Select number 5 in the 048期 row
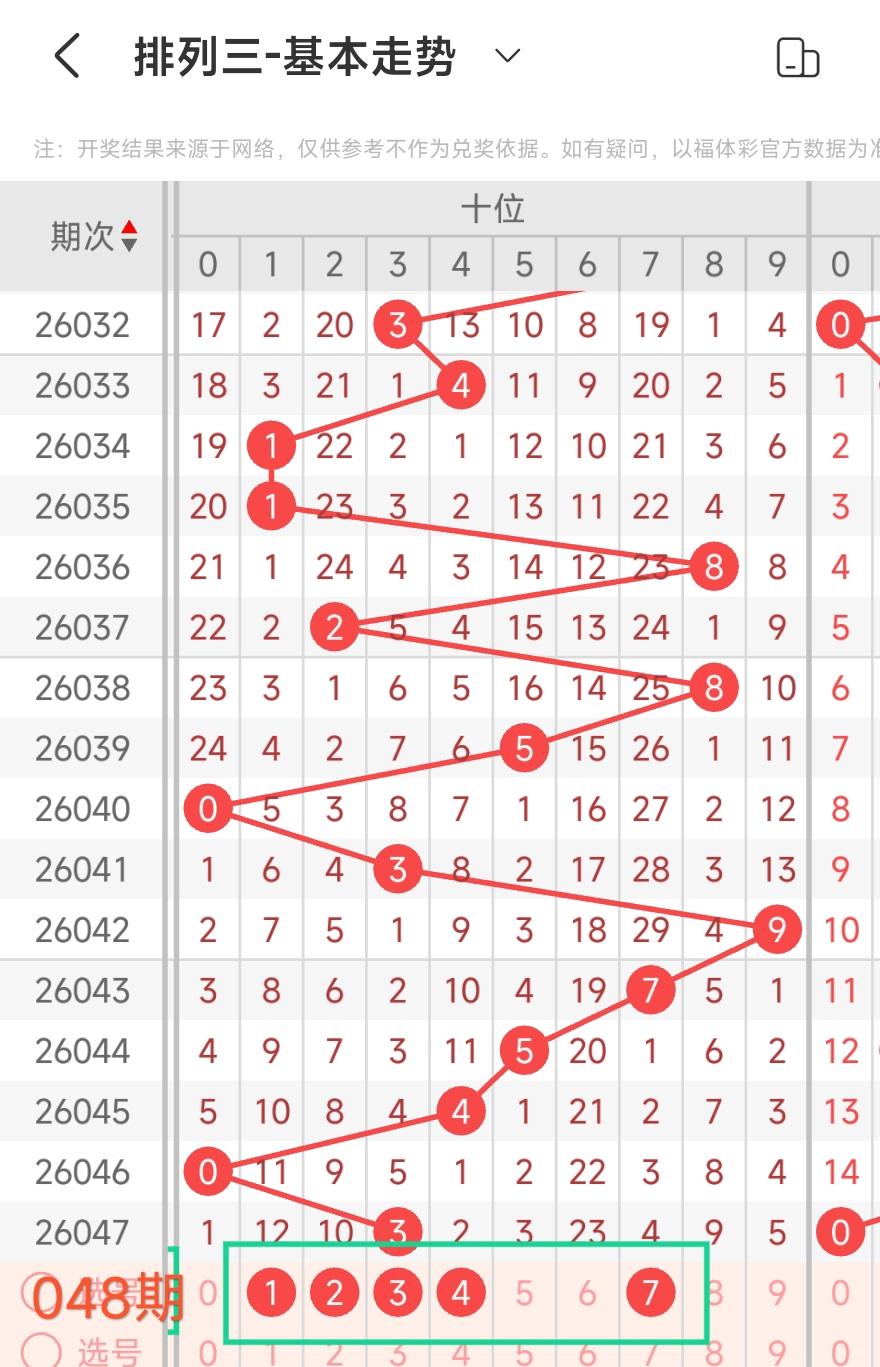The height and width of the screenshot is (1367, 880). pyautogui.click(x=524, y=1294)
